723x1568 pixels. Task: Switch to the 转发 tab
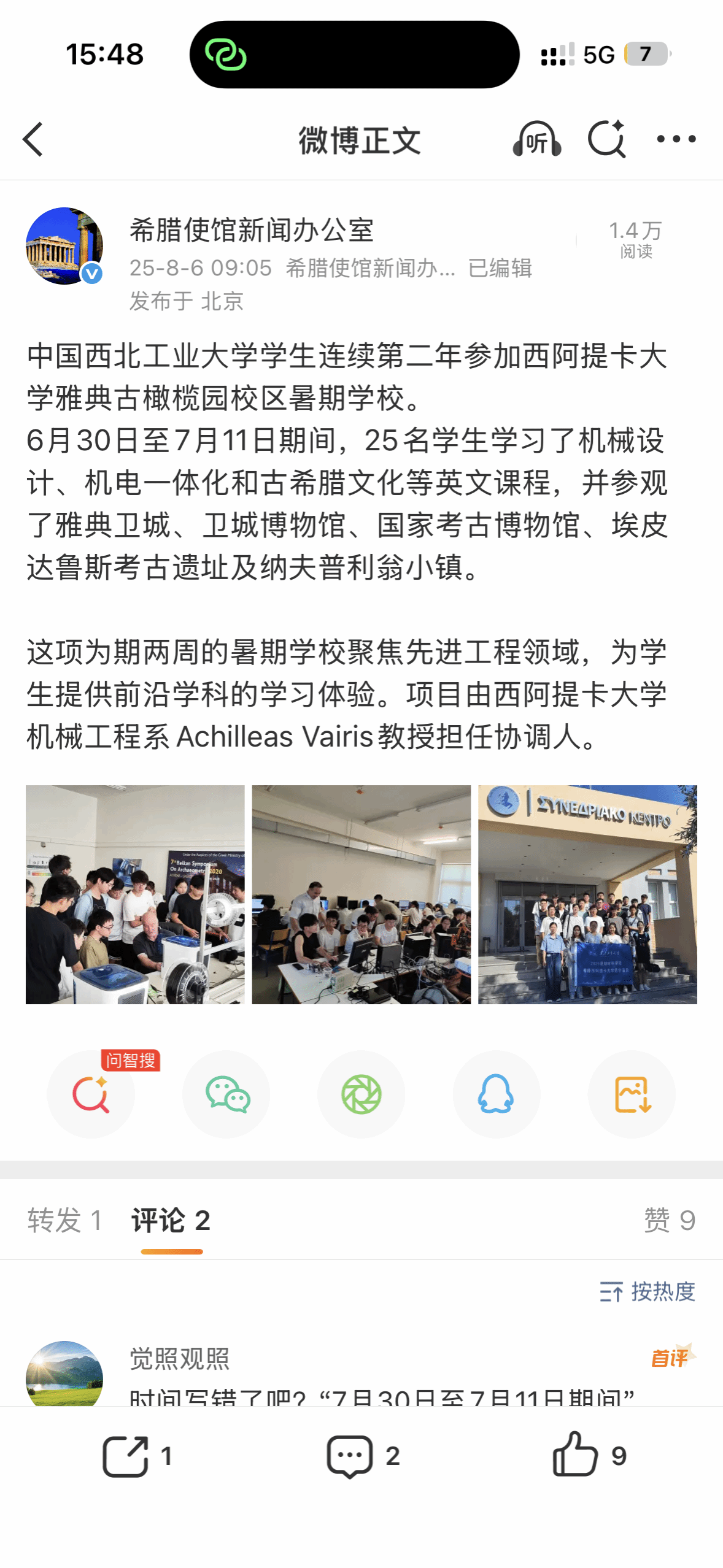pos(64,1220)
